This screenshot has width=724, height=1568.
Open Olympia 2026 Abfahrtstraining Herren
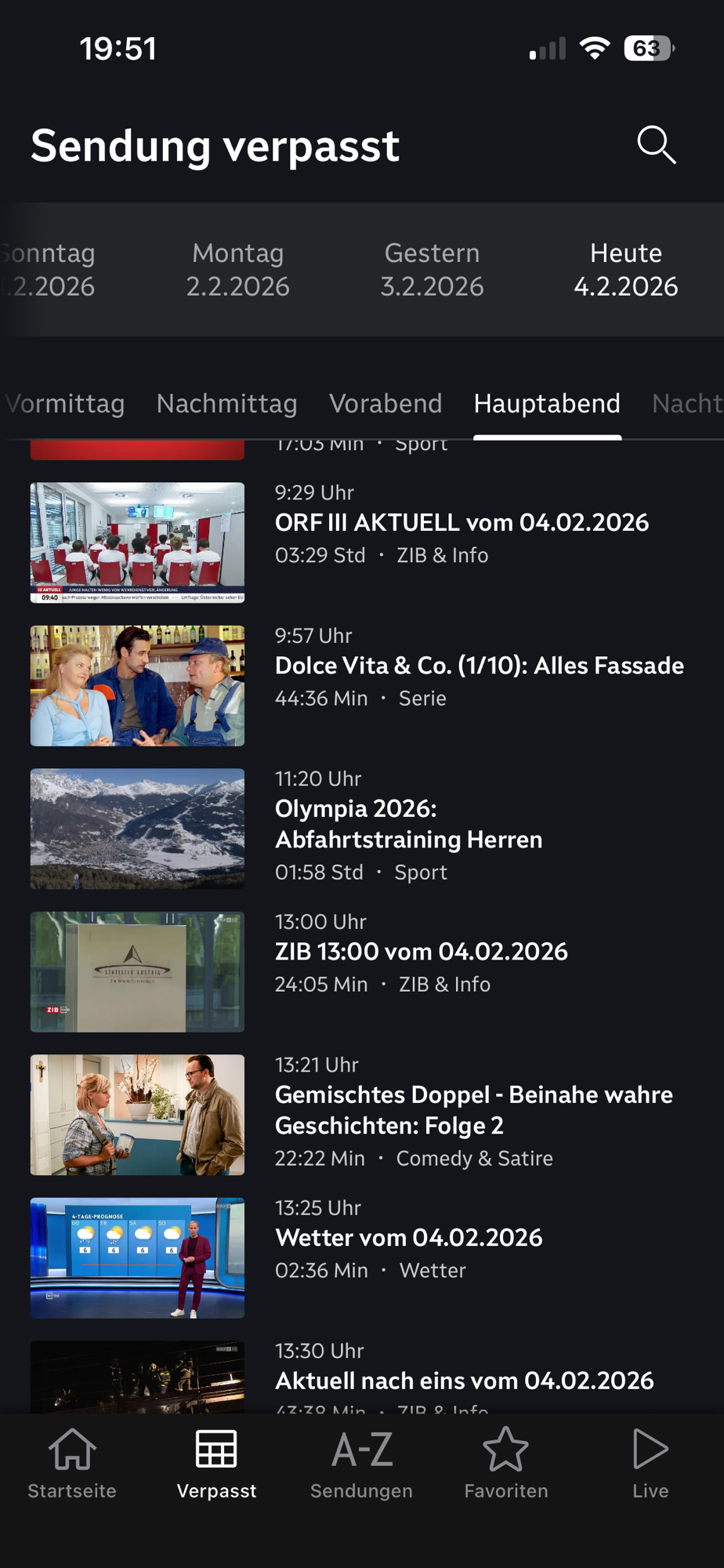[x=408, y=824]
